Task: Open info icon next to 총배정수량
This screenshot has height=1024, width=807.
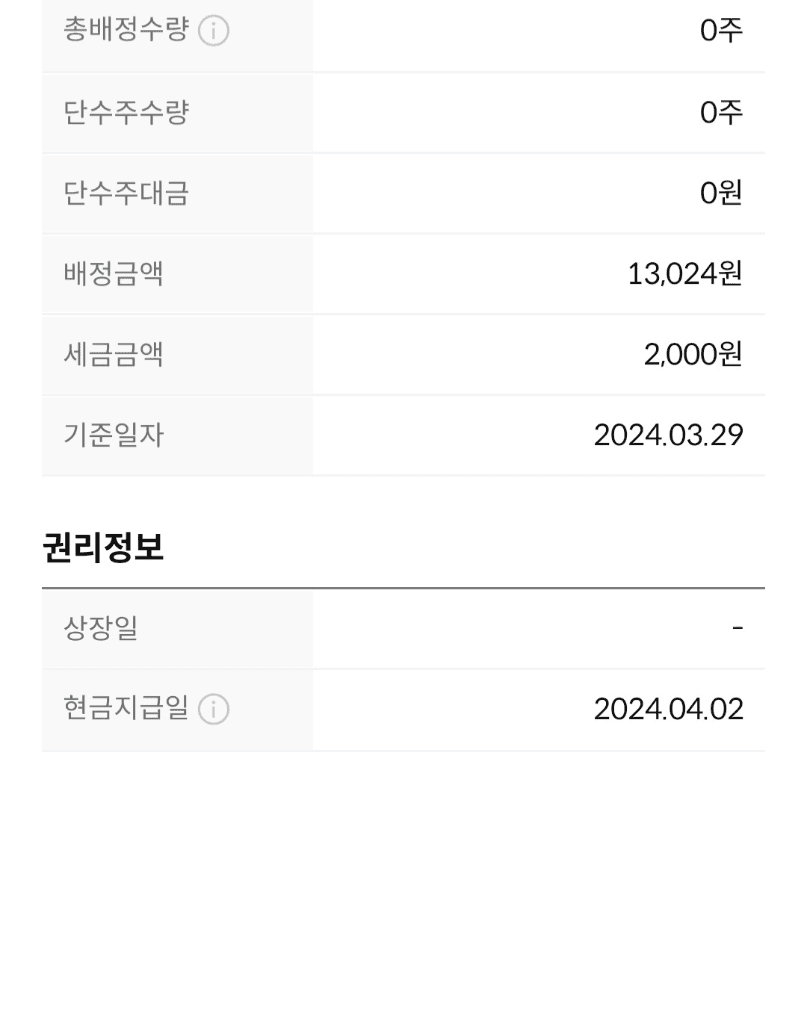Action: coord(213,32)
